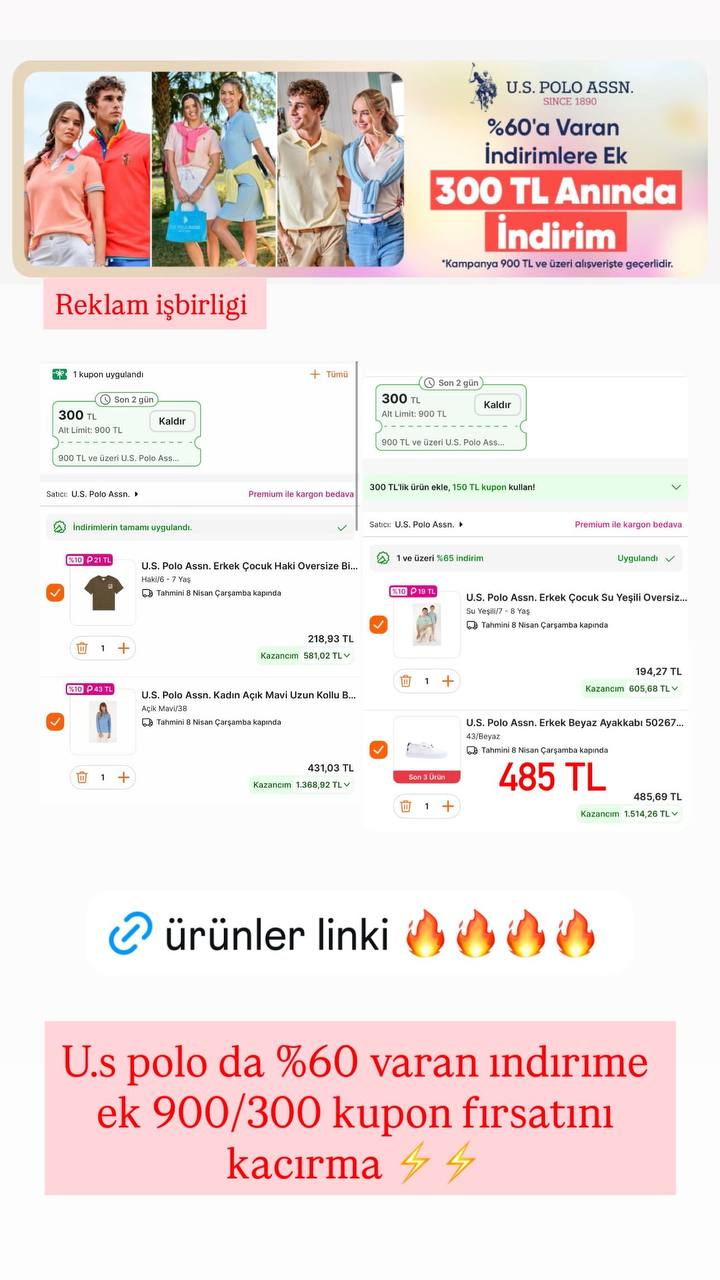The image size is (720, 1280).
Task: Tap the trash icon for Erkek Beyaz Ayakkabı
Action: [405, 806]
